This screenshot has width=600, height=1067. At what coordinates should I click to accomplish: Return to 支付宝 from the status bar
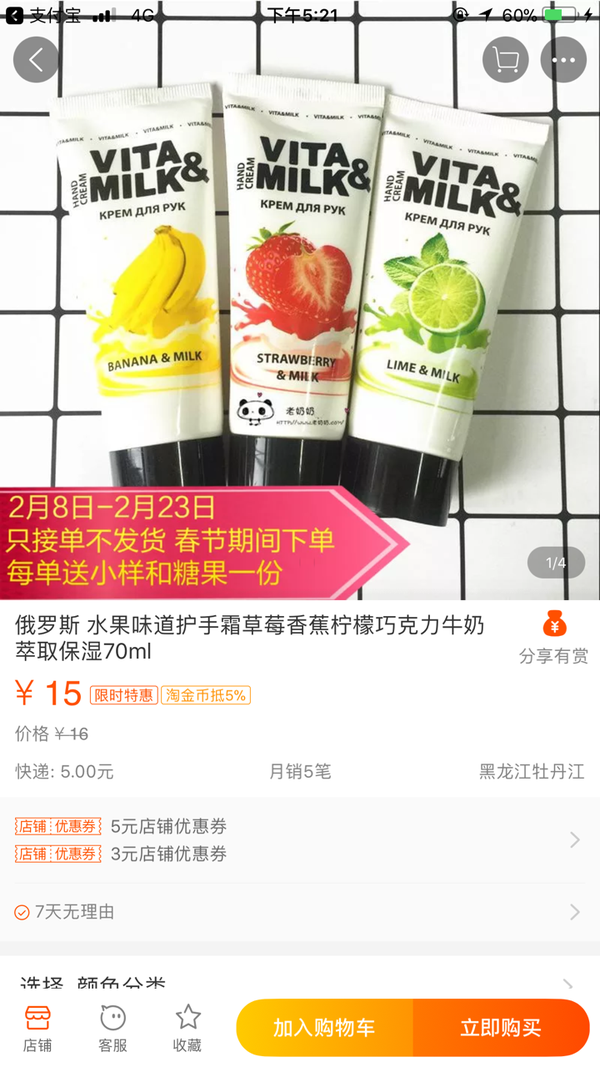[x=44, y=15]
